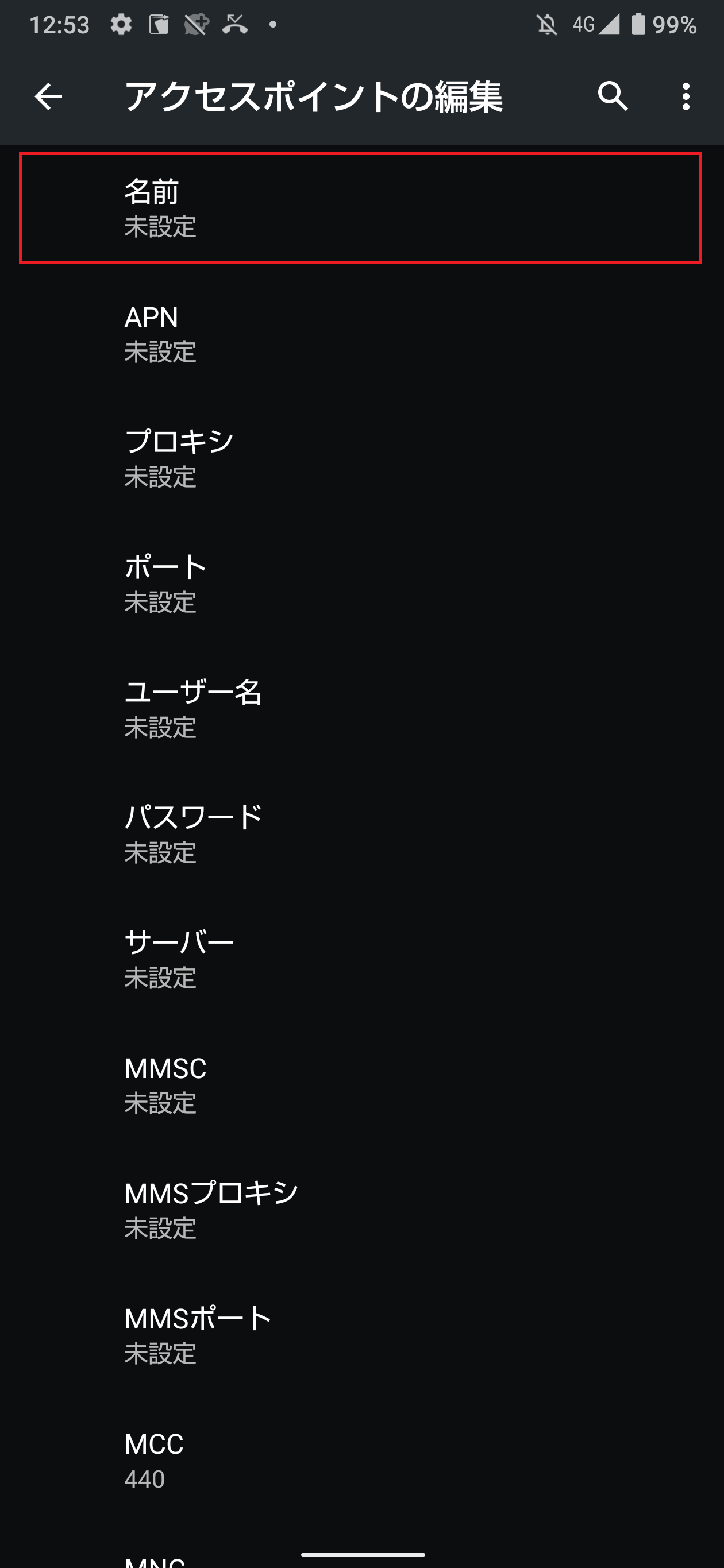Tap the back arrow to exit editing
Image resolution: width=724 pixels, height=1568 pixels.
point(48,98)
